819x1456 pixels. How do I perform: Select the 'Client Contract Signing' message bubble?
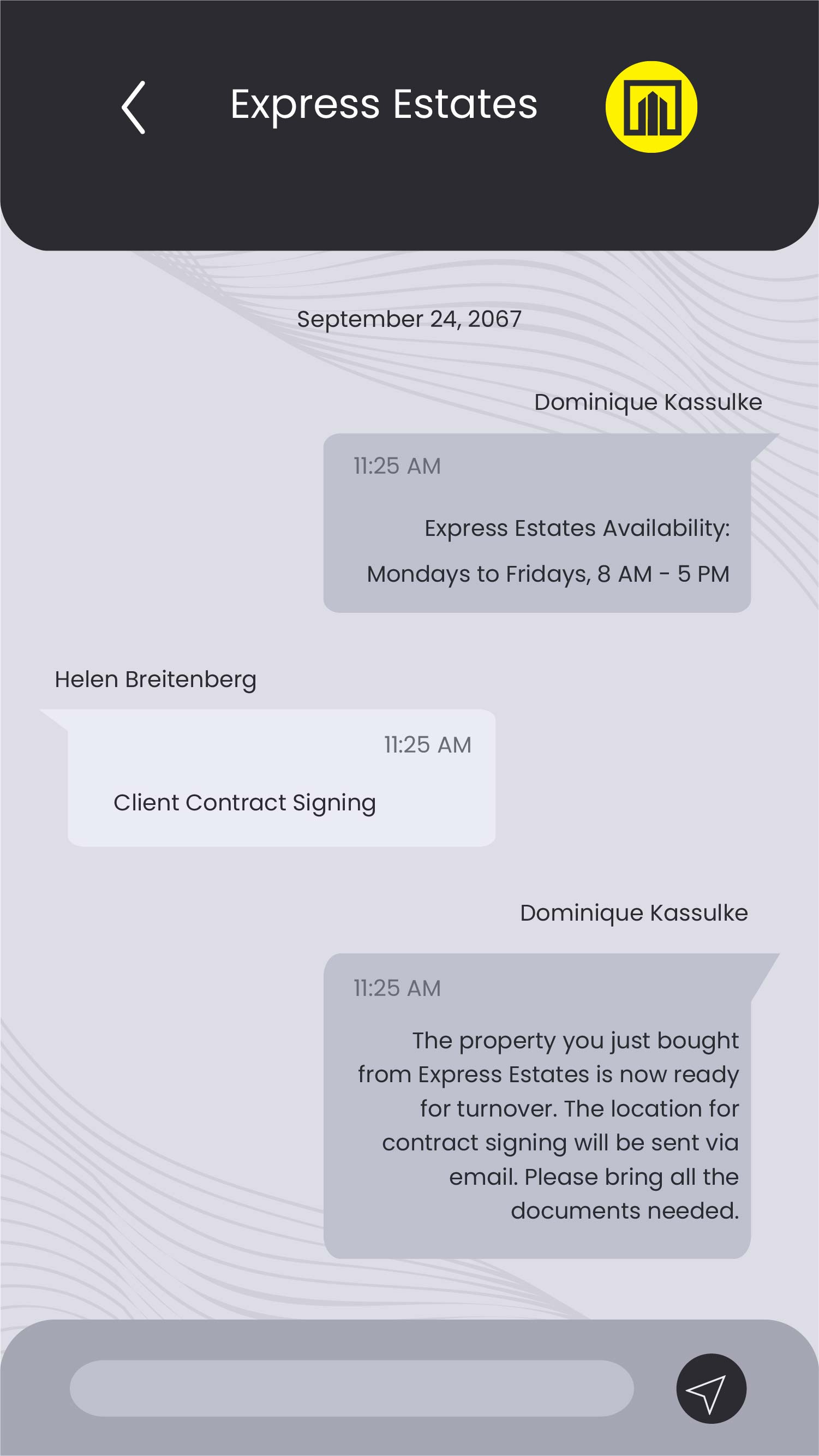(x=281, y=783)
